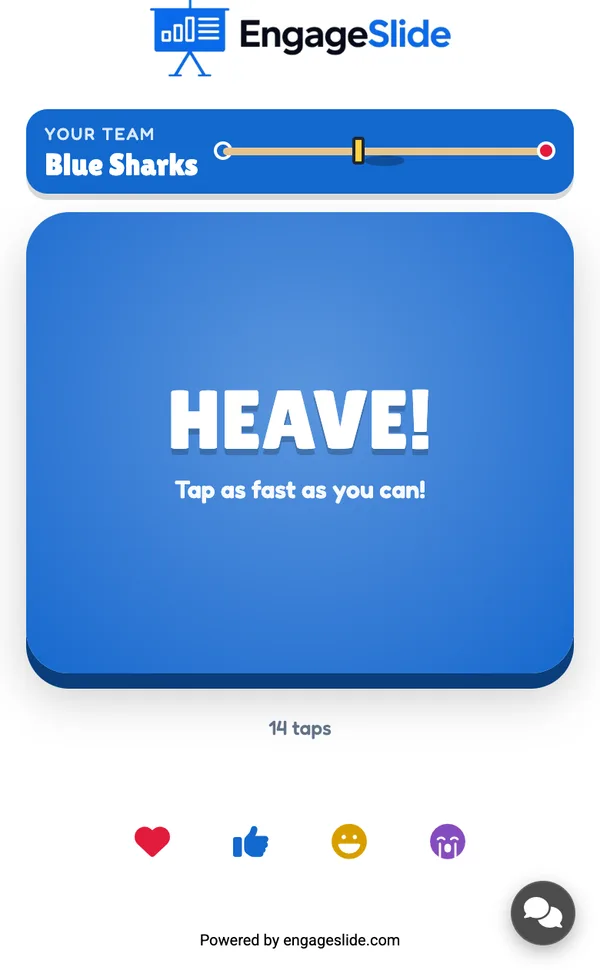The image size is (600, 970).
Task: Send a red heart reaction
Action: 152,841
